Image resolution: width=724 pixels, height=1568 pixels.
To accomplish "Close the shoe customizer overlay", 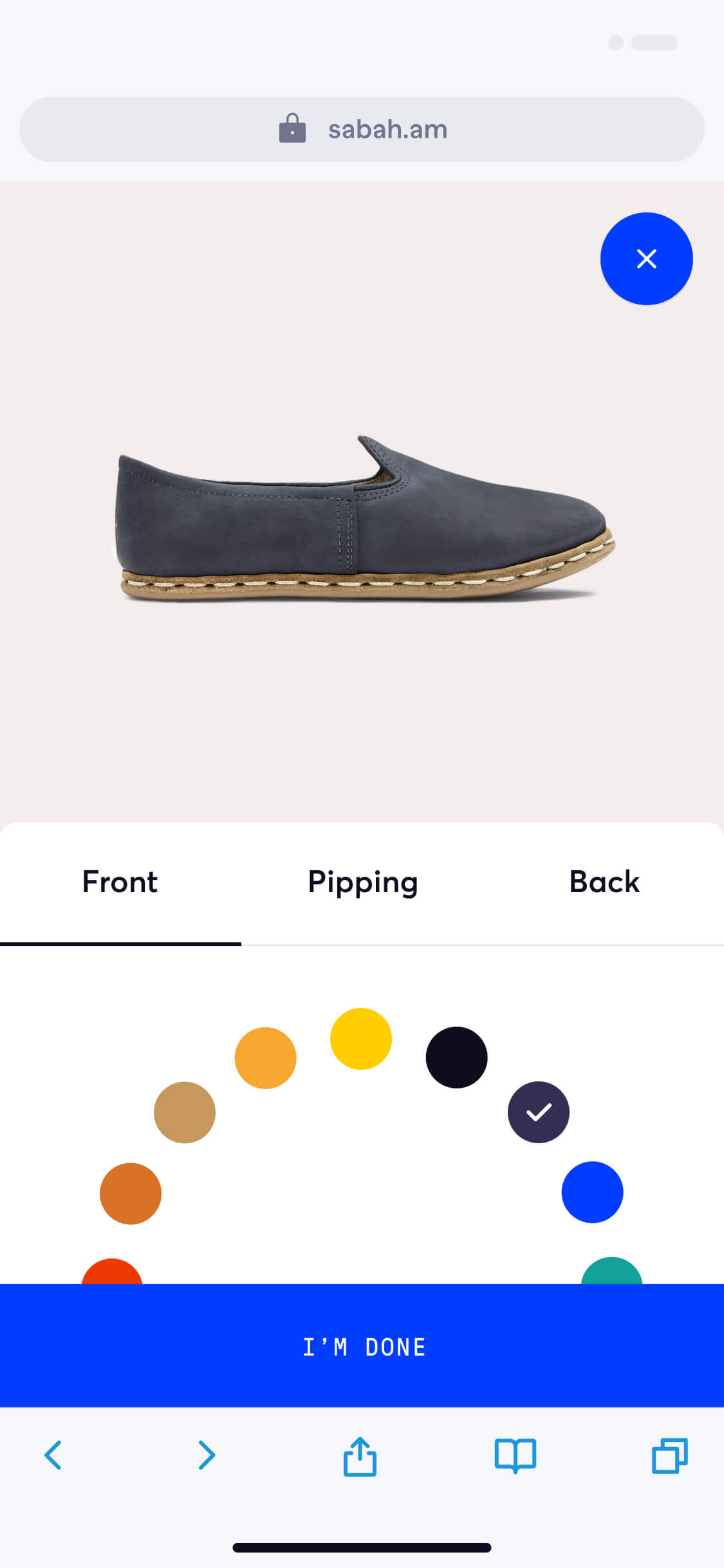I will [x=646, y=258].
